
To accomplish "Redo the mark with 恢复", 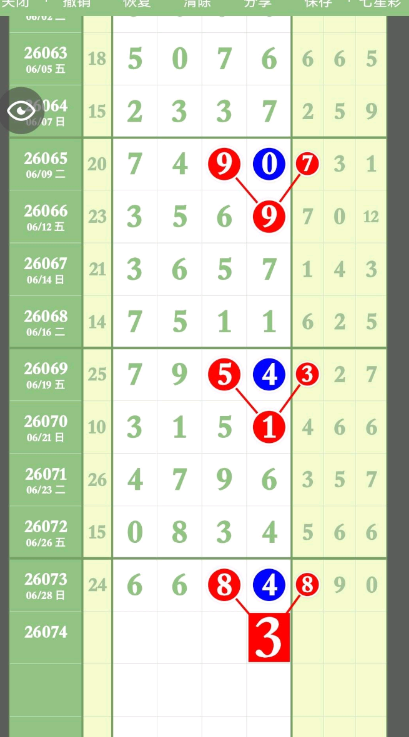I will 137,3.
